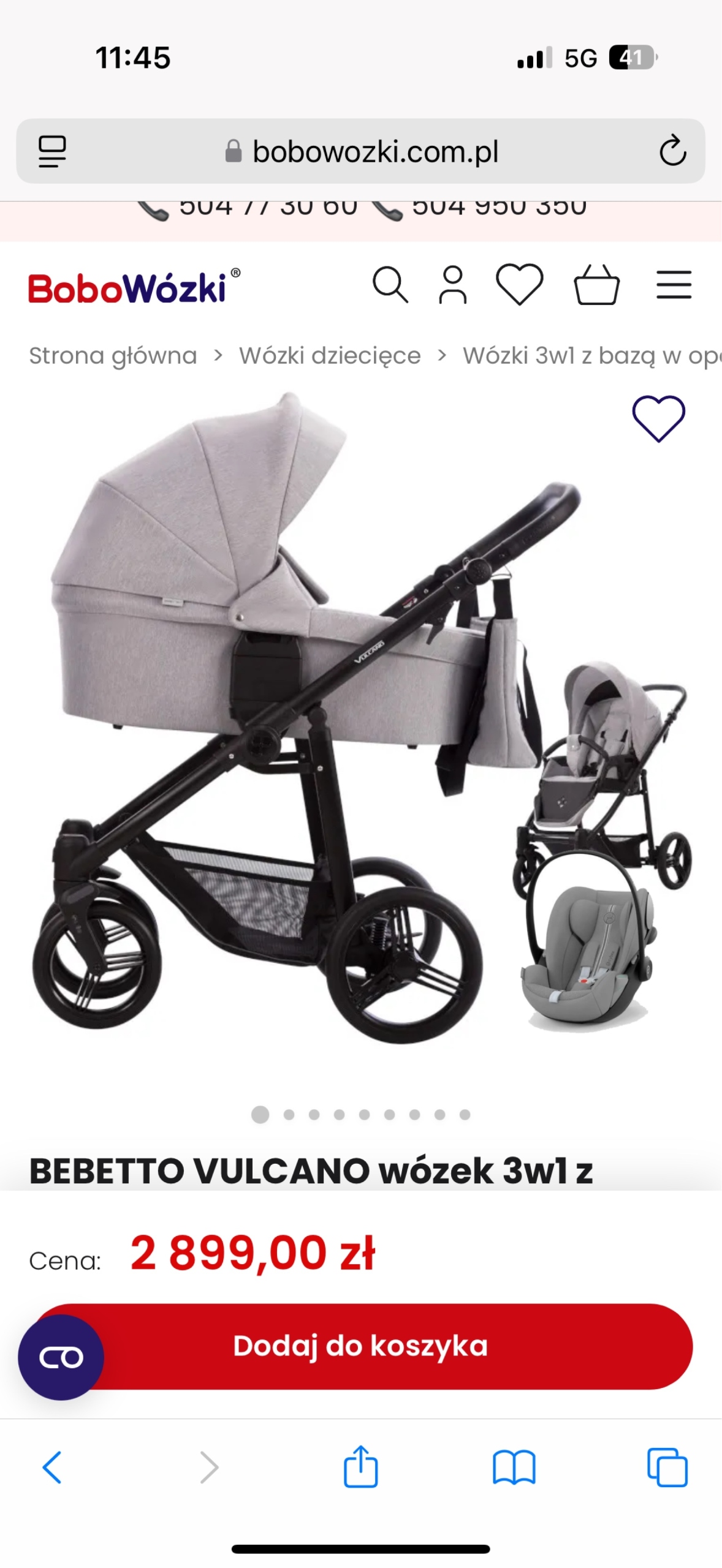Open the hamburger menu
722x1568 pixels.
tap(674, 285)
